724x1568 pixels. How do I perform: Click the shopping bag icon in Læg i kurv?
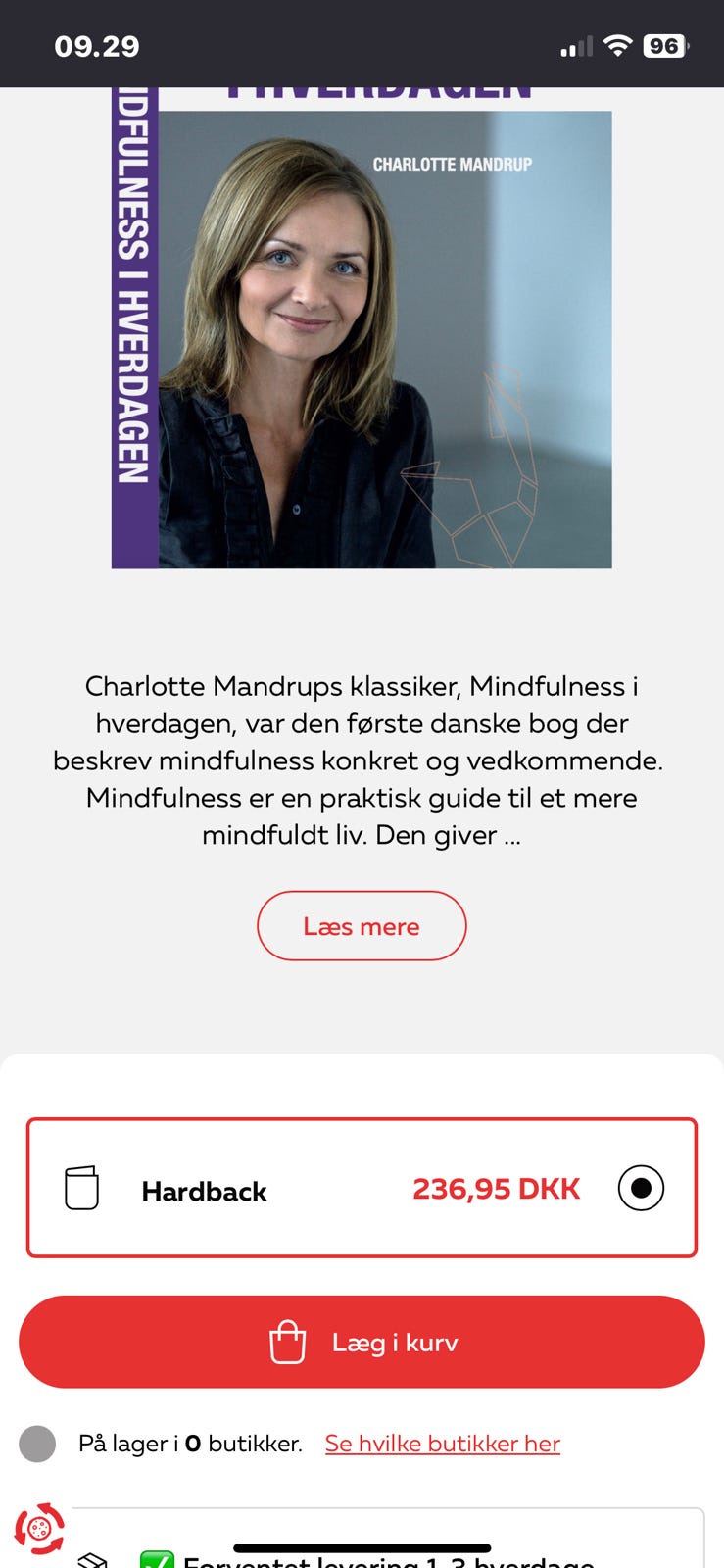289,1342
